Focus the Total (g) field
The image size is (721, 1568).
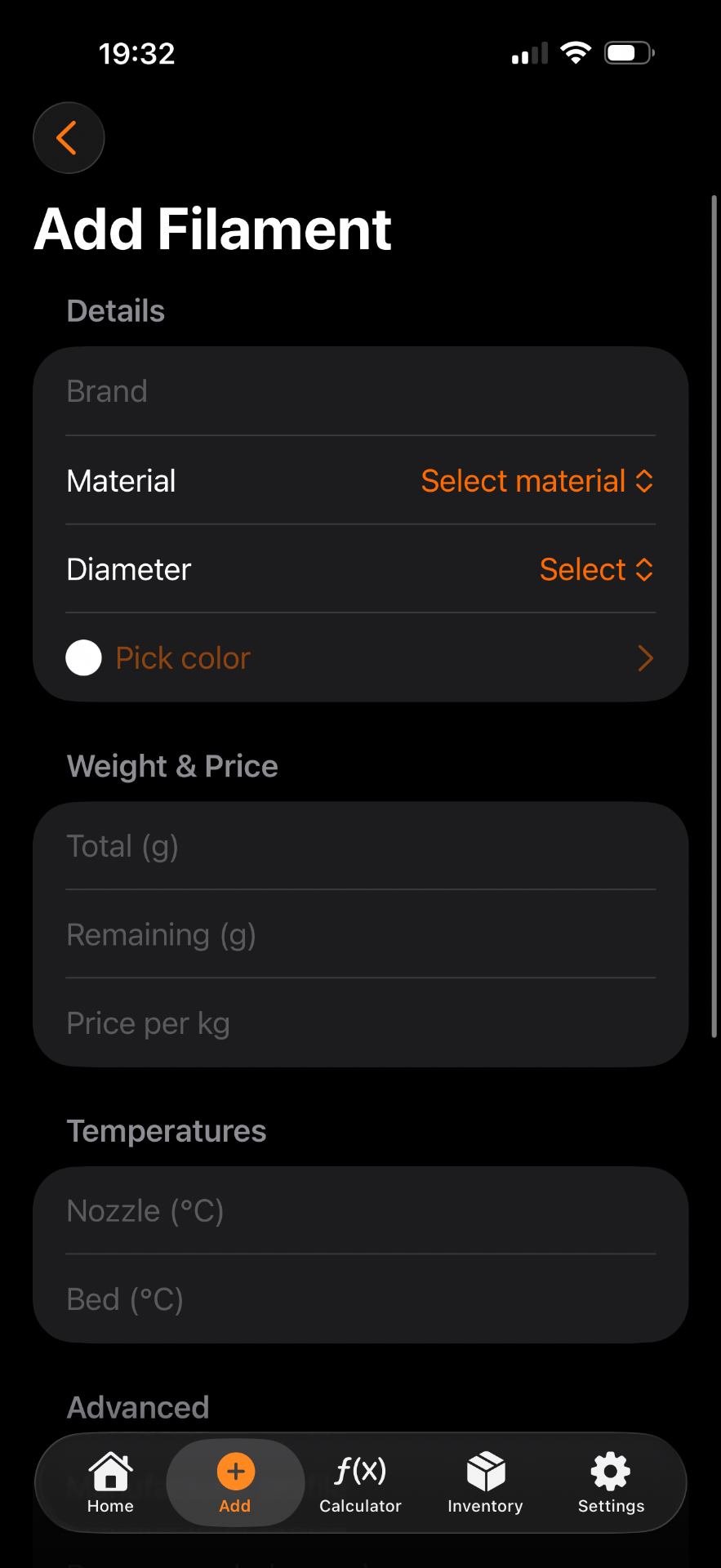(x=359, y=847)
